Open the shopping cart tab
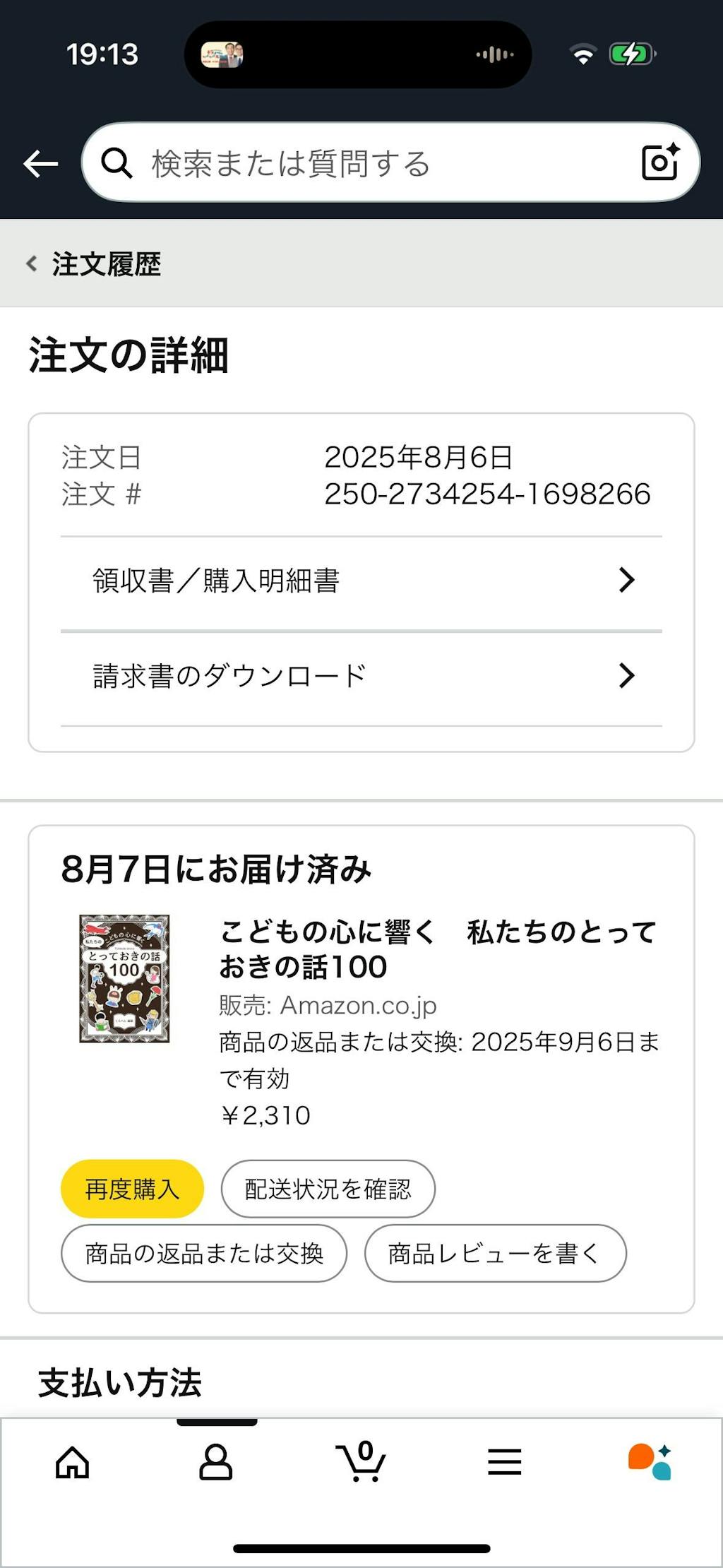Screen dimensions: 723x1568 pos(361,1461)
